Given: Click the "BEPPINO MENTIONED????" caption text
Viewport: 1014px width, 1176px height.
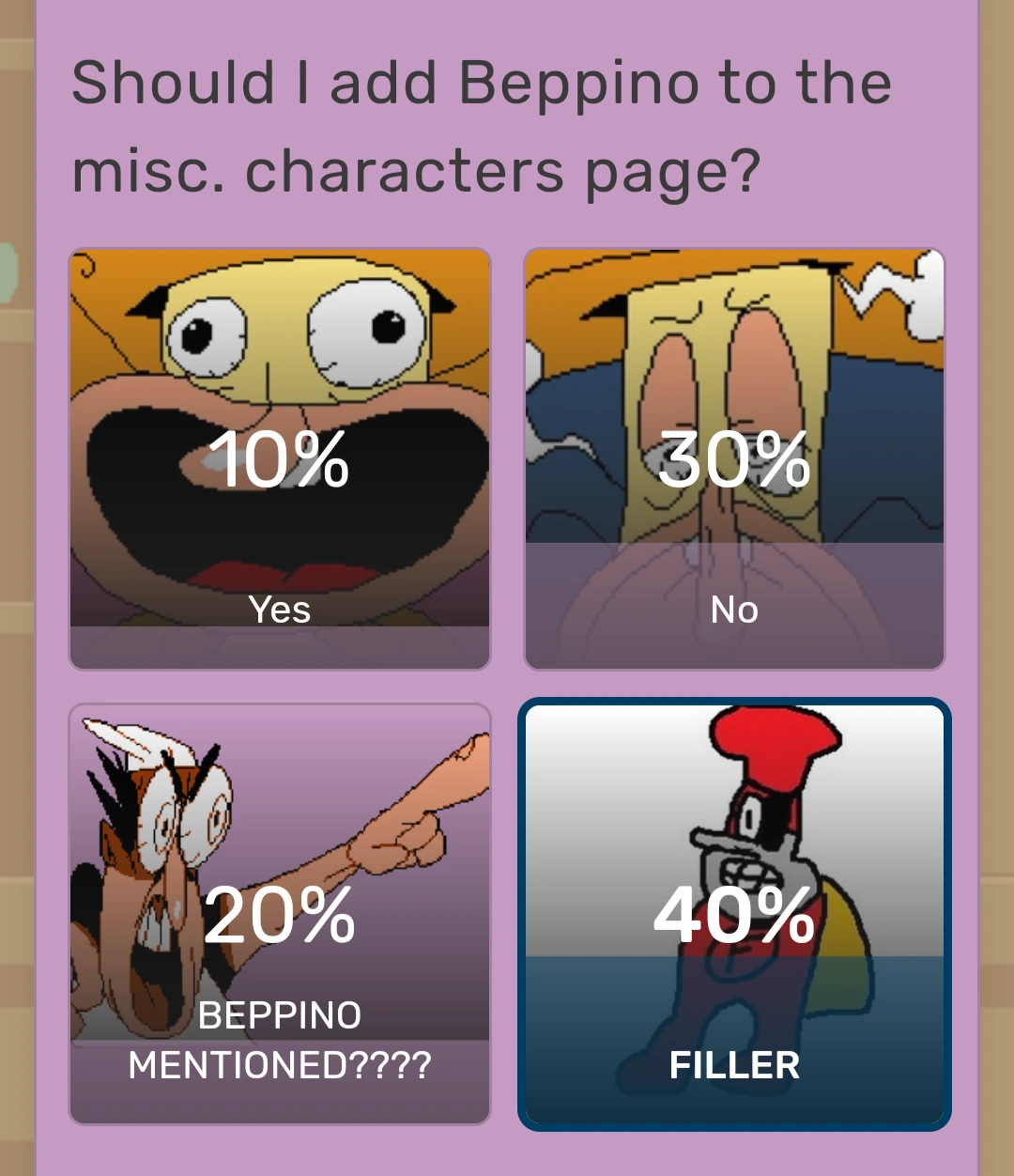Looking at the screenshot, I should click(279, 1040).
